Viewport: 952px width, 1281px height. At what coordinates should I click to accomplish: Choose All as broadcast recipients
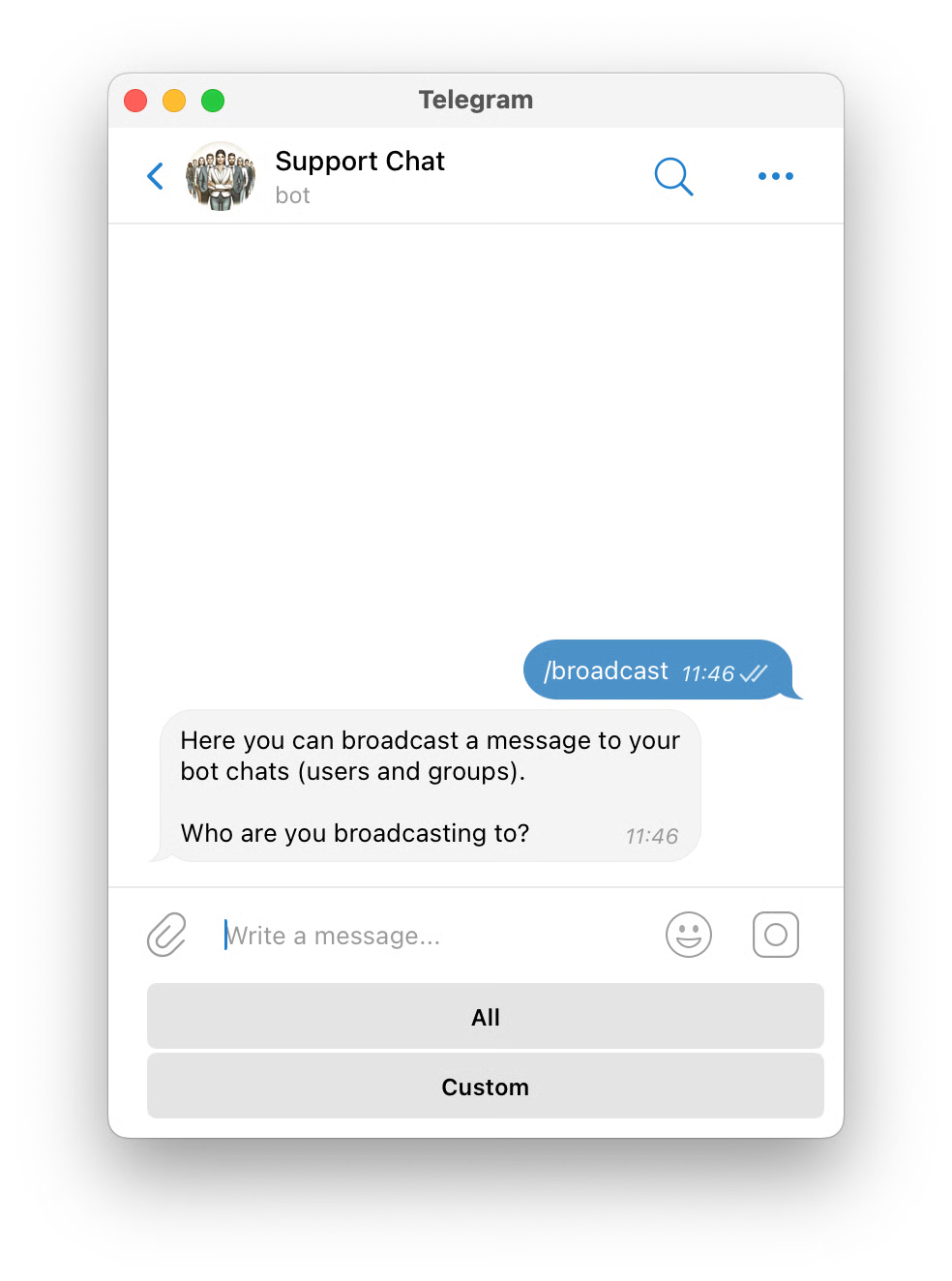pyautogui.click(x=486, y=1016)
